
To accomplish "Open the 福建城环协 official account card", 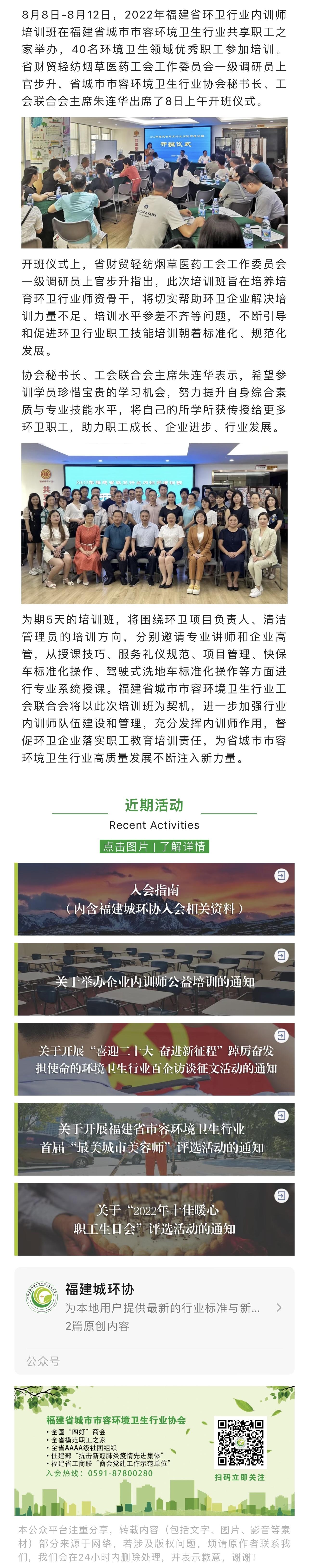I will 154,1308.
